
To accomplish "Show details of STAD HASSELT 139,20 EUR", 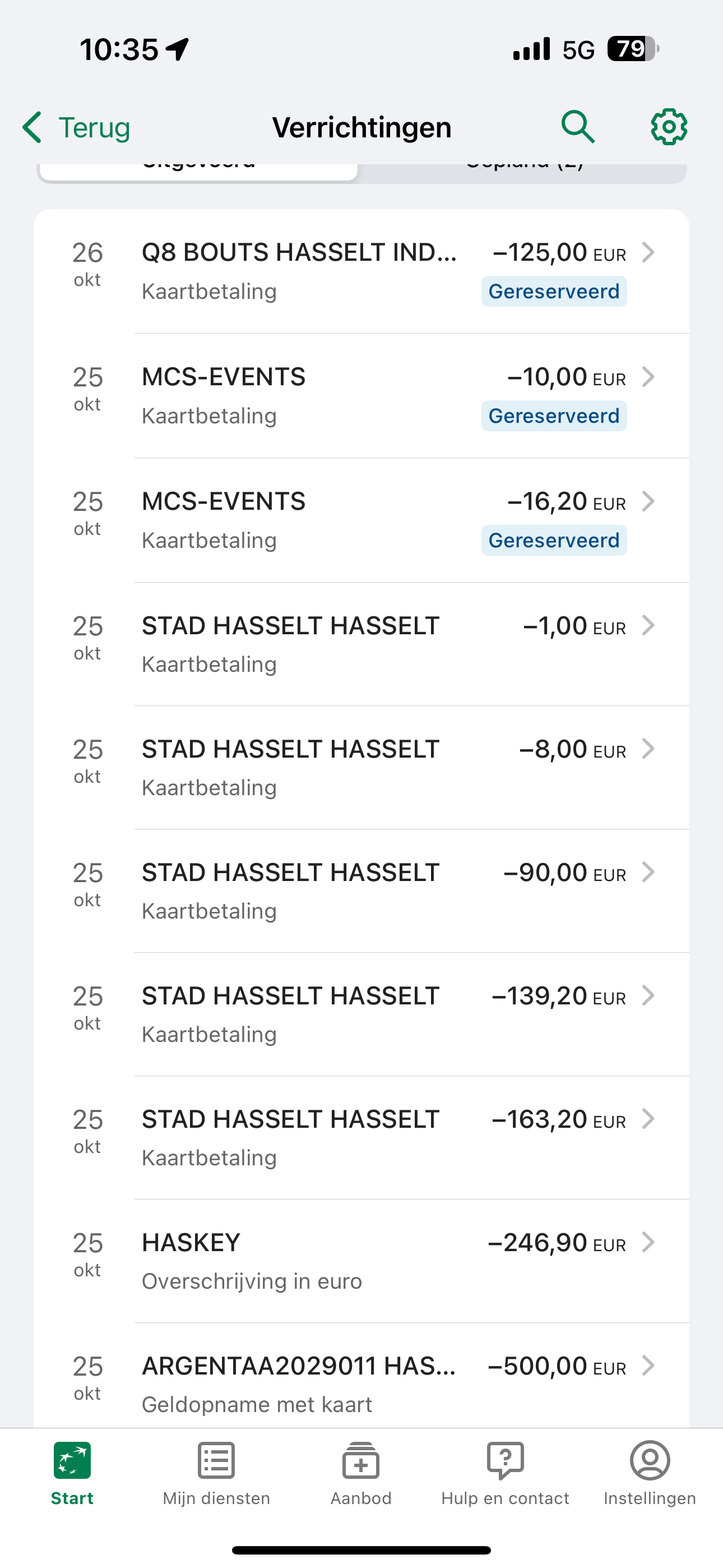I will click(361, 1014).
